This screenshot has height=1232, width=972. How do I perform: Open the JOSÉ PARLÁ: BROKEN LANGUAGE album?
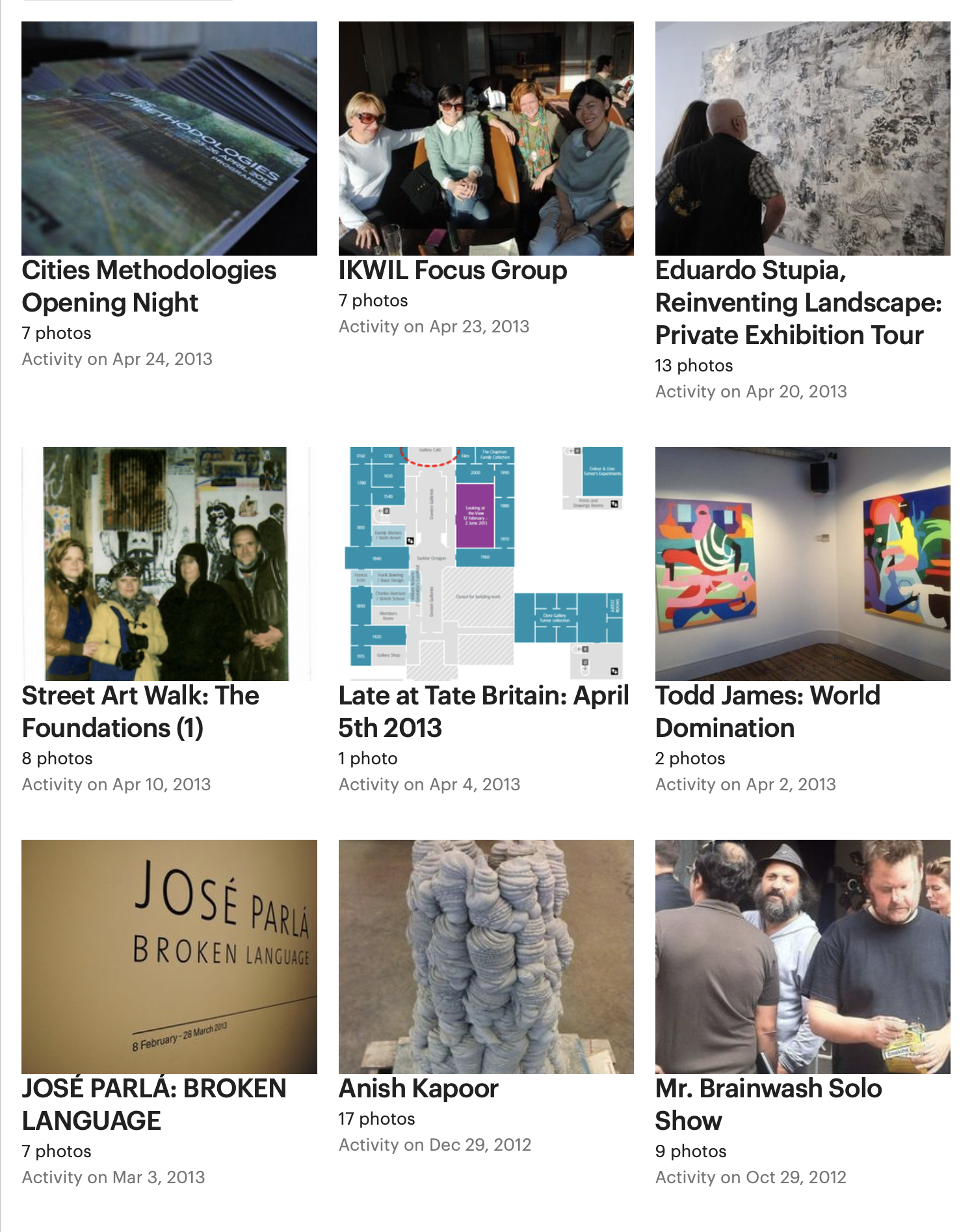click(x=169, y=956)
